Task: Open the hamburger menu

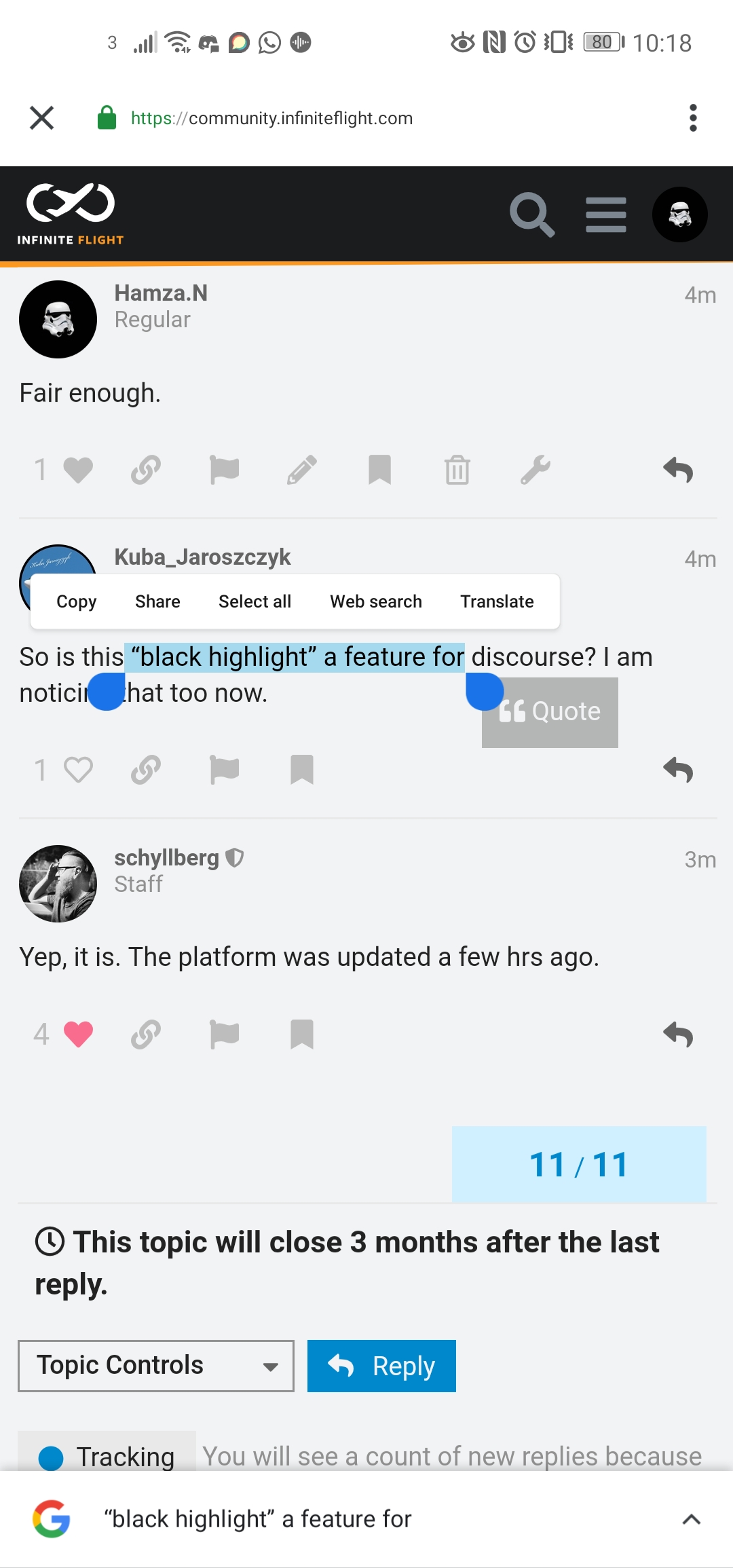Action: pyautogui.click(x=605, y=214)
